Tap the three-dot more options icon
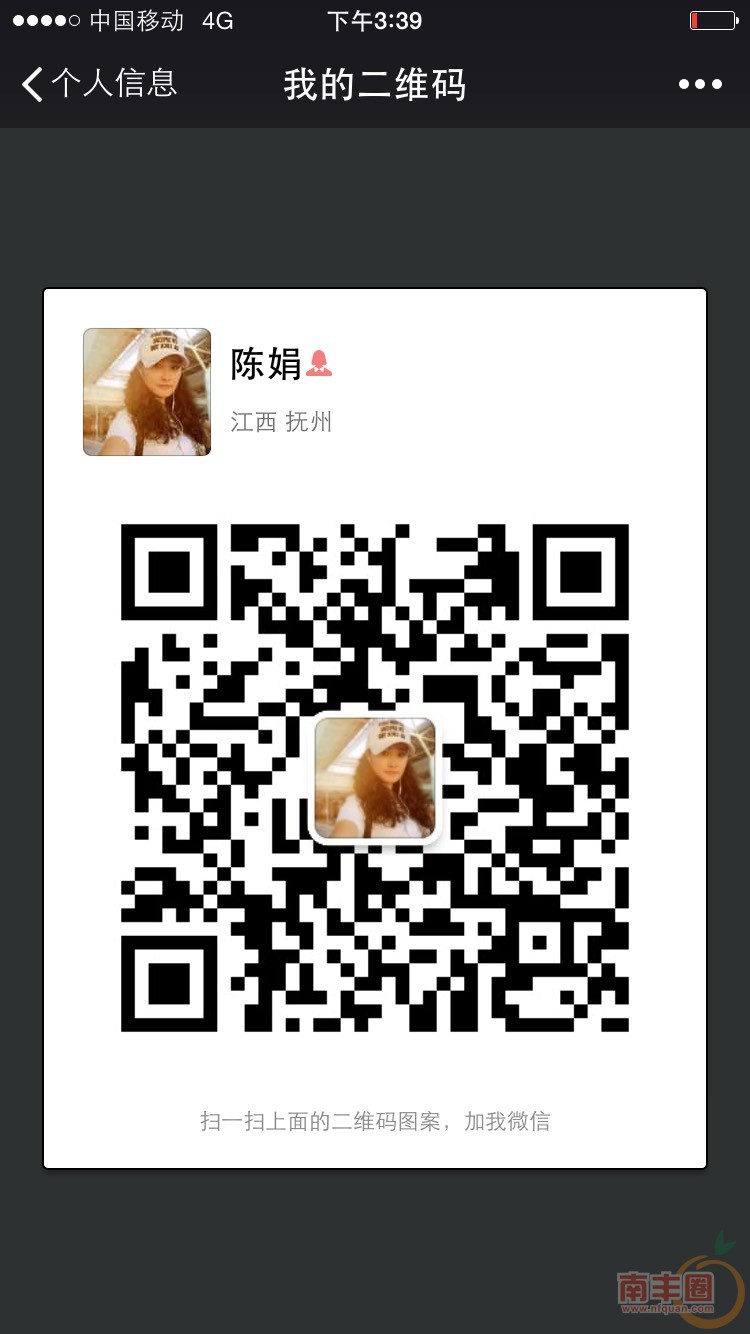This screenshot has height=1334, width=750. click(702, 84)
